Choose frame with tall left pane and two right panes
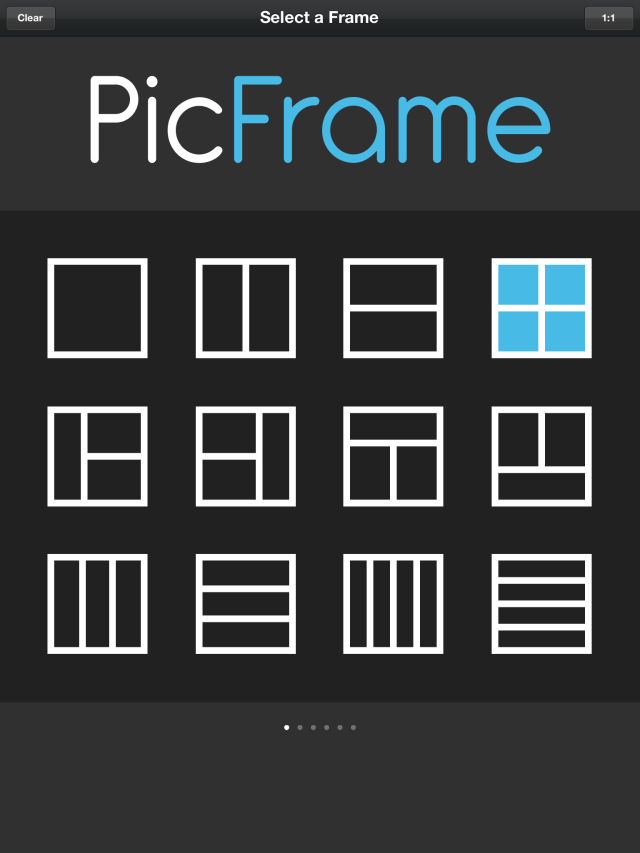Image resolution: width=640 pixels, height=853 pixels. pos(97,456)
